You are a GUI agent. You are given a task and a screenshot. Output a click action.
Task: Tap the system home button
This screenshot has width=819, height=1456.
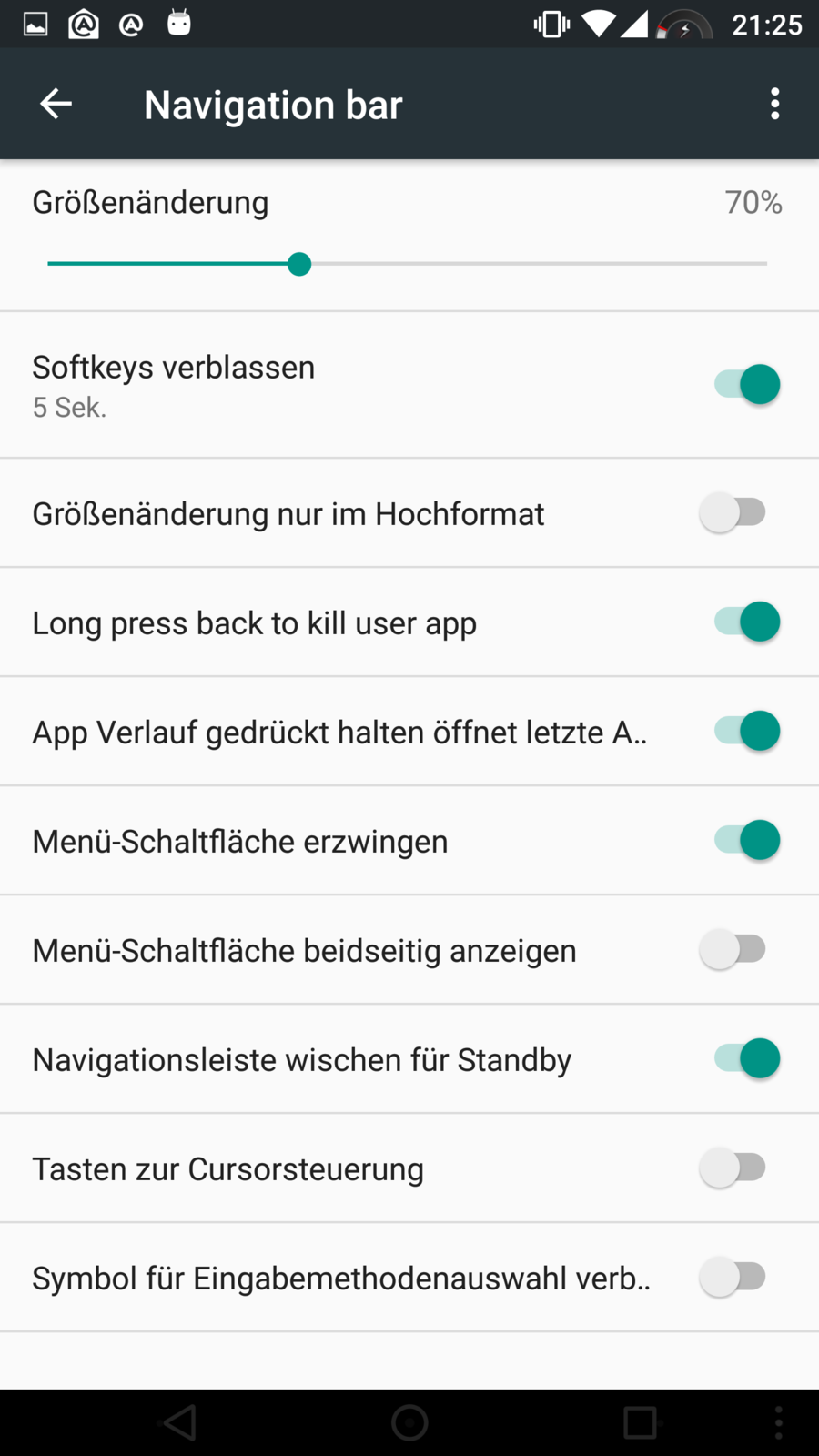coord(409,1422)
